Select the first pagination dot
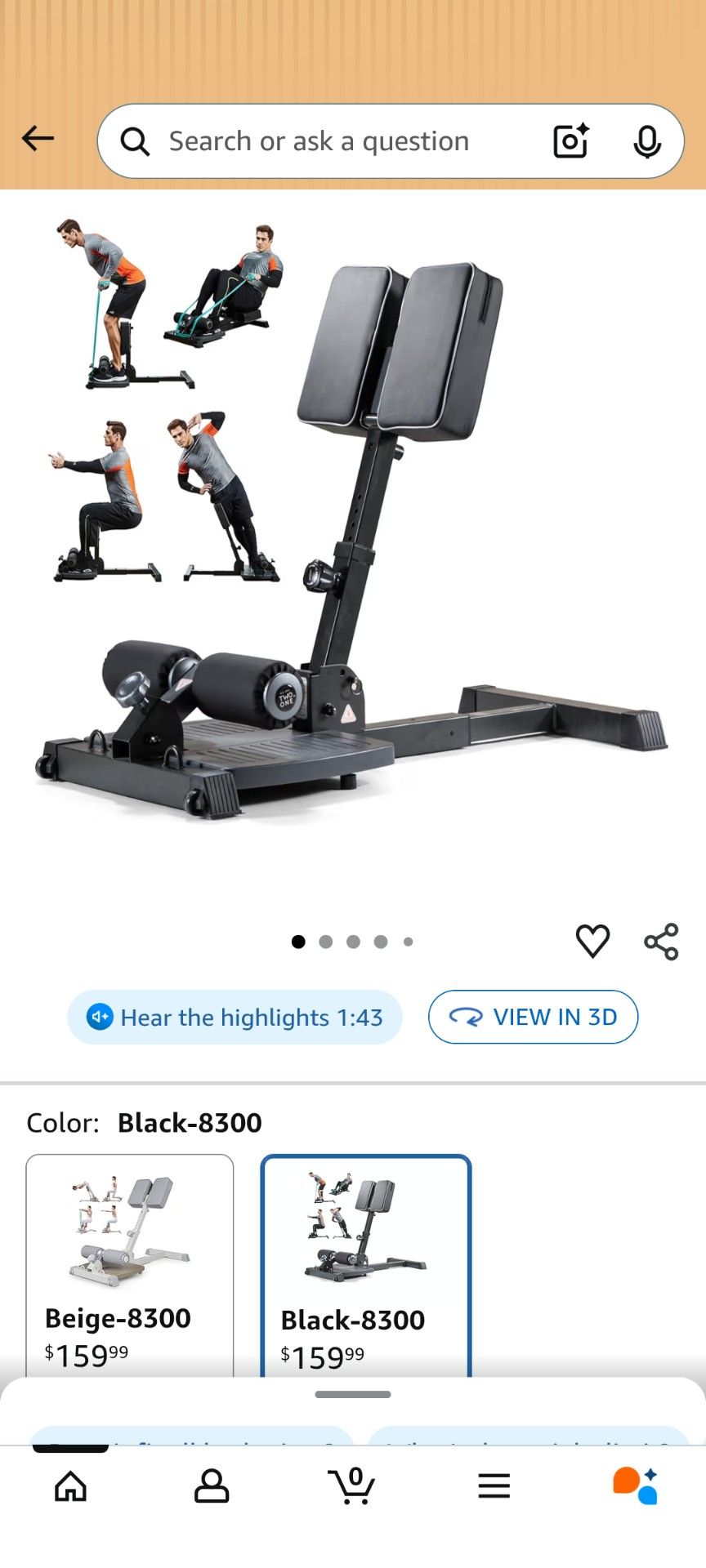The image size is (706, 1568). (297, 941)
